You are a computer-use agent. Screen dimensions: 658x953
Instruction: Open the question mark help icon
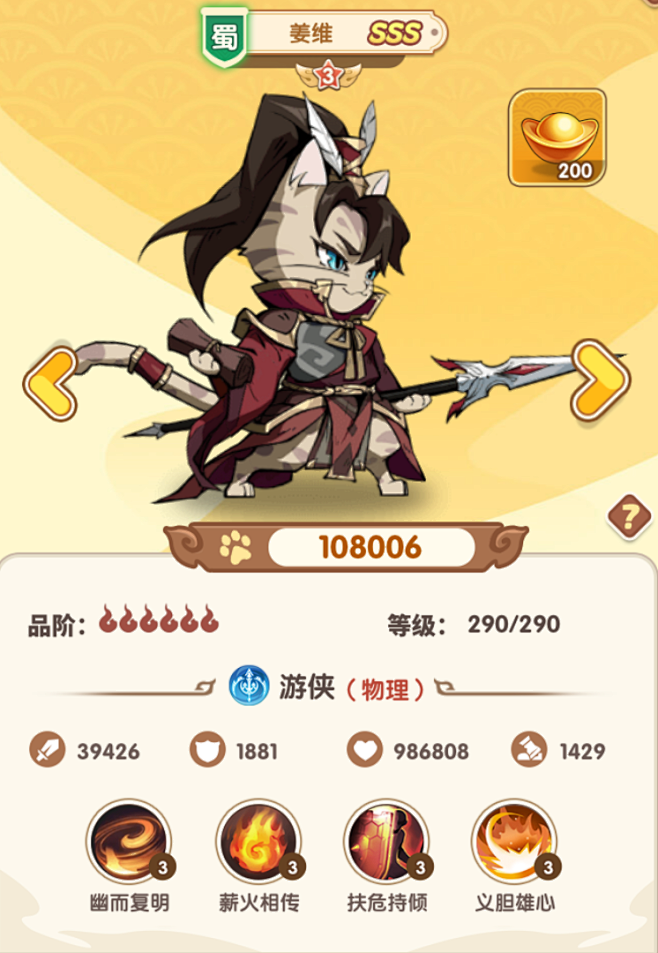pos(629,517)
